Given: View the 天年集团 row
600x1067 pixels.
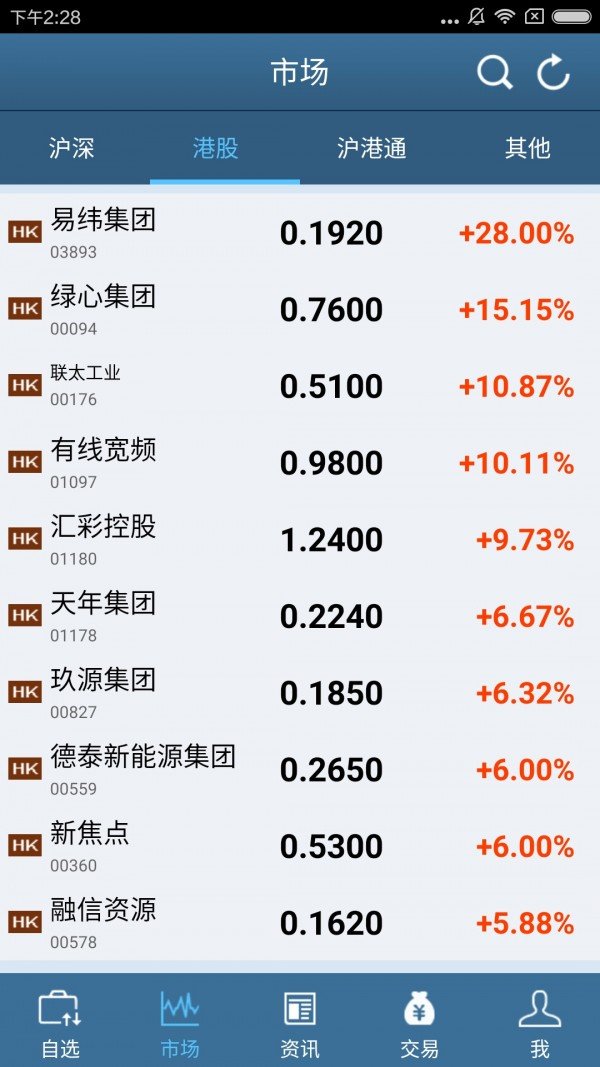Looking at the screenshot, I should tap(300, 617).
